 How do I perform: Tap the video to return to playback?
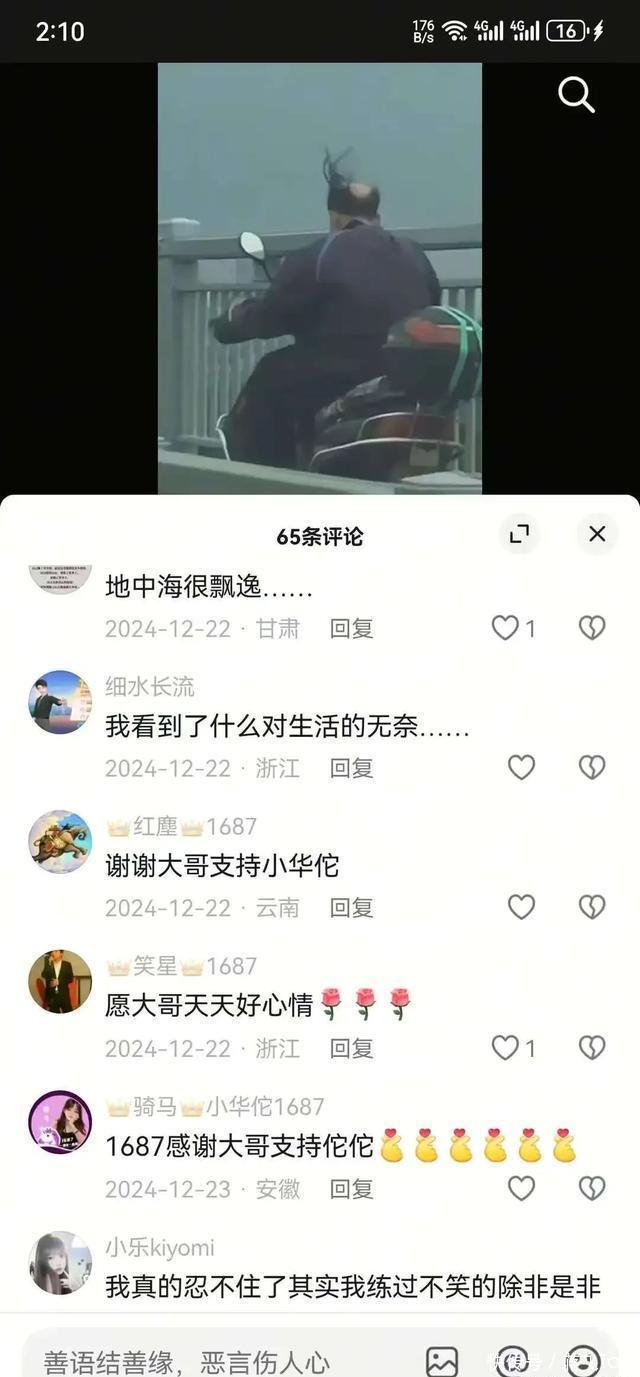[320, 278]
